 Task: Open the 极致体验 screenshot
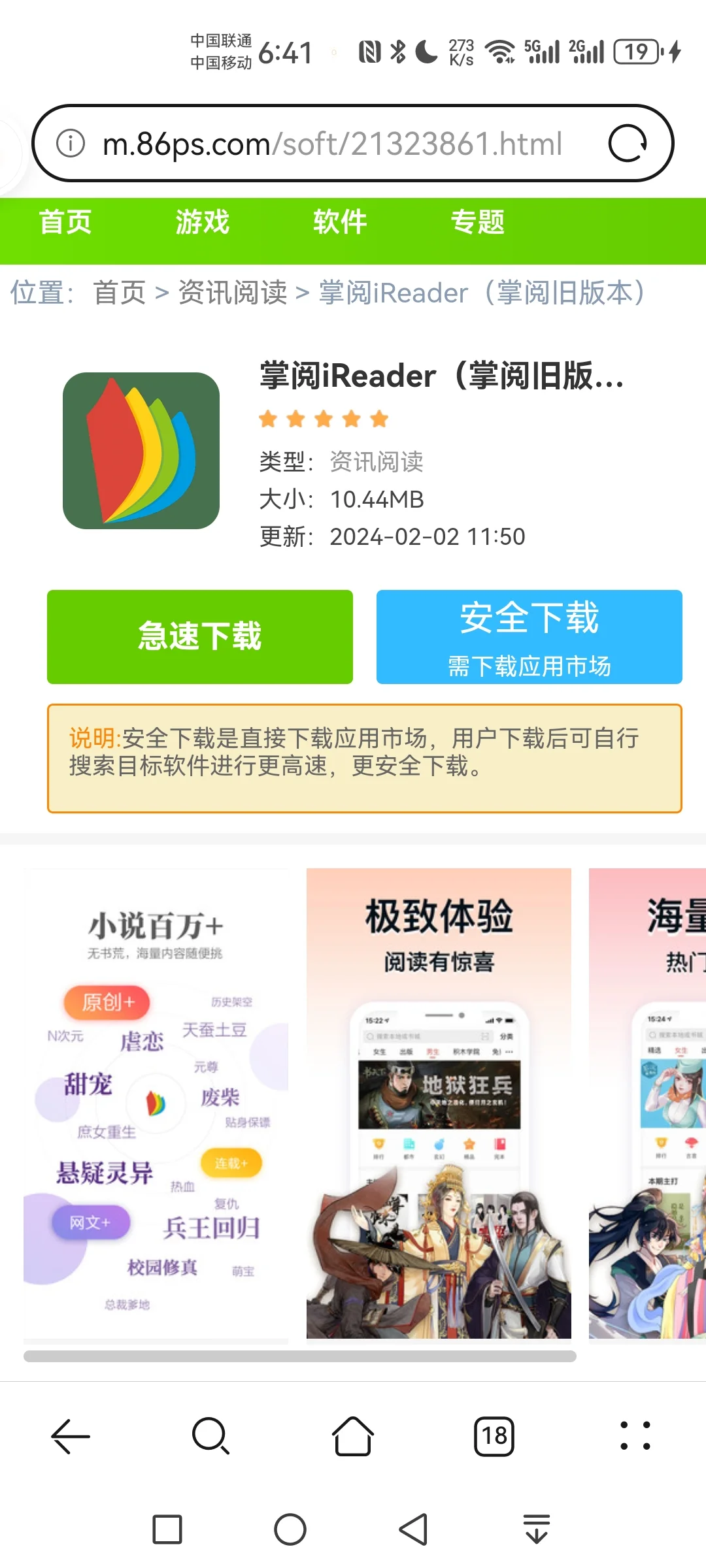tap(439, 1104)
